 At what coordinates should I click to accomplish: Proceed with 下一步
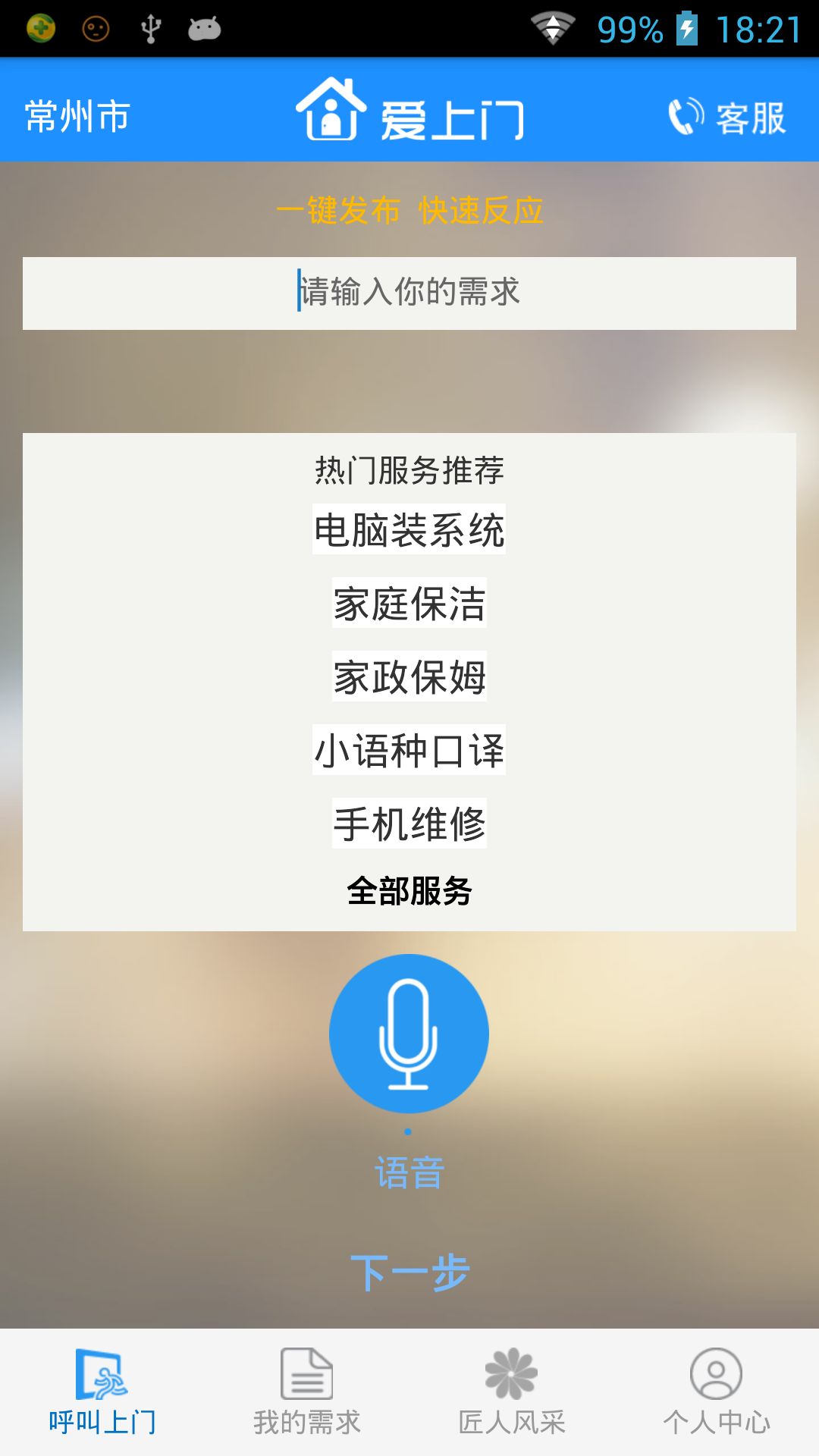(409, 1272)
